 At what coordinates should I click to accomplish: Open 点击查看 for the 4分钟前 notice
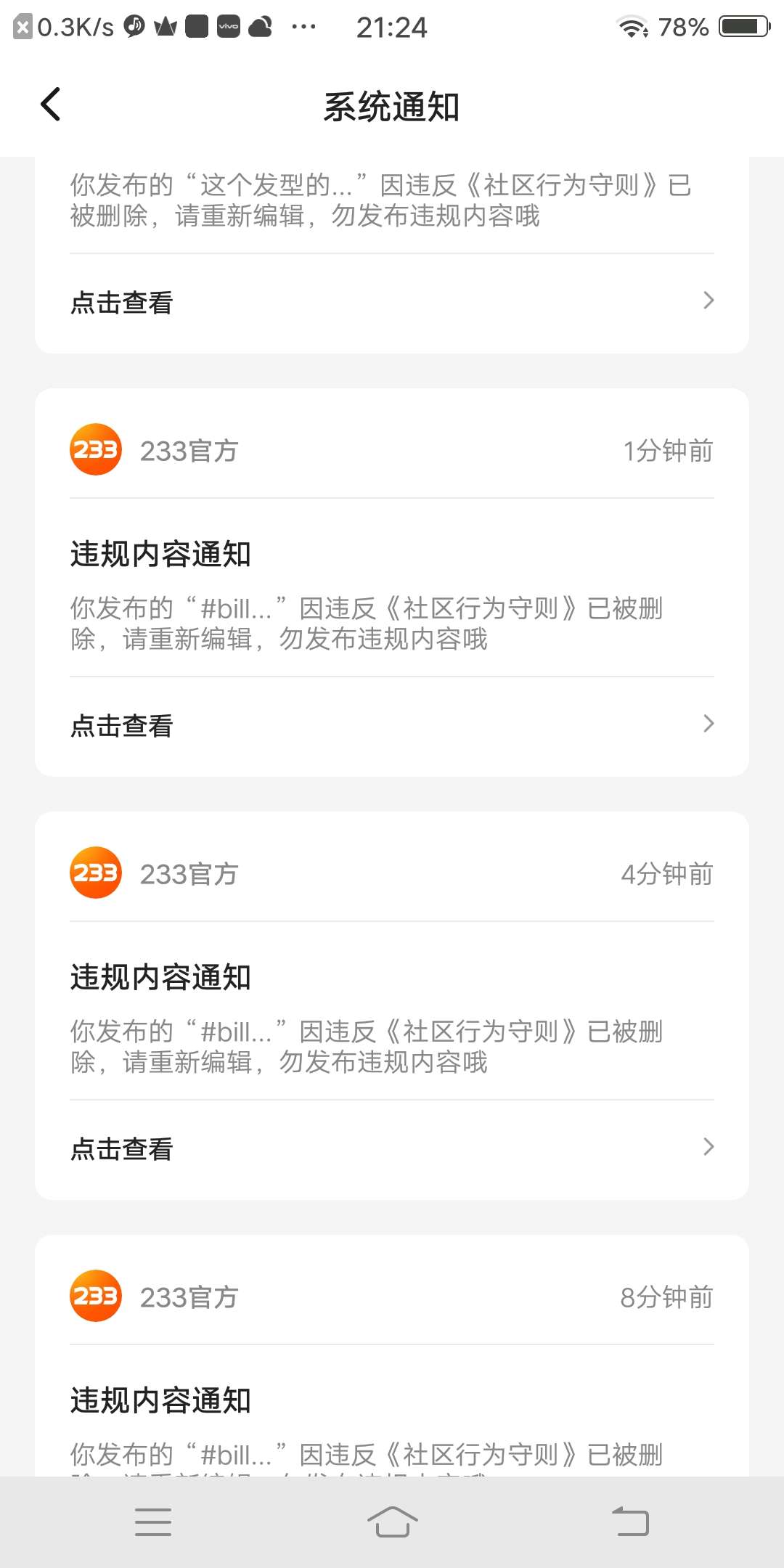392,1149
